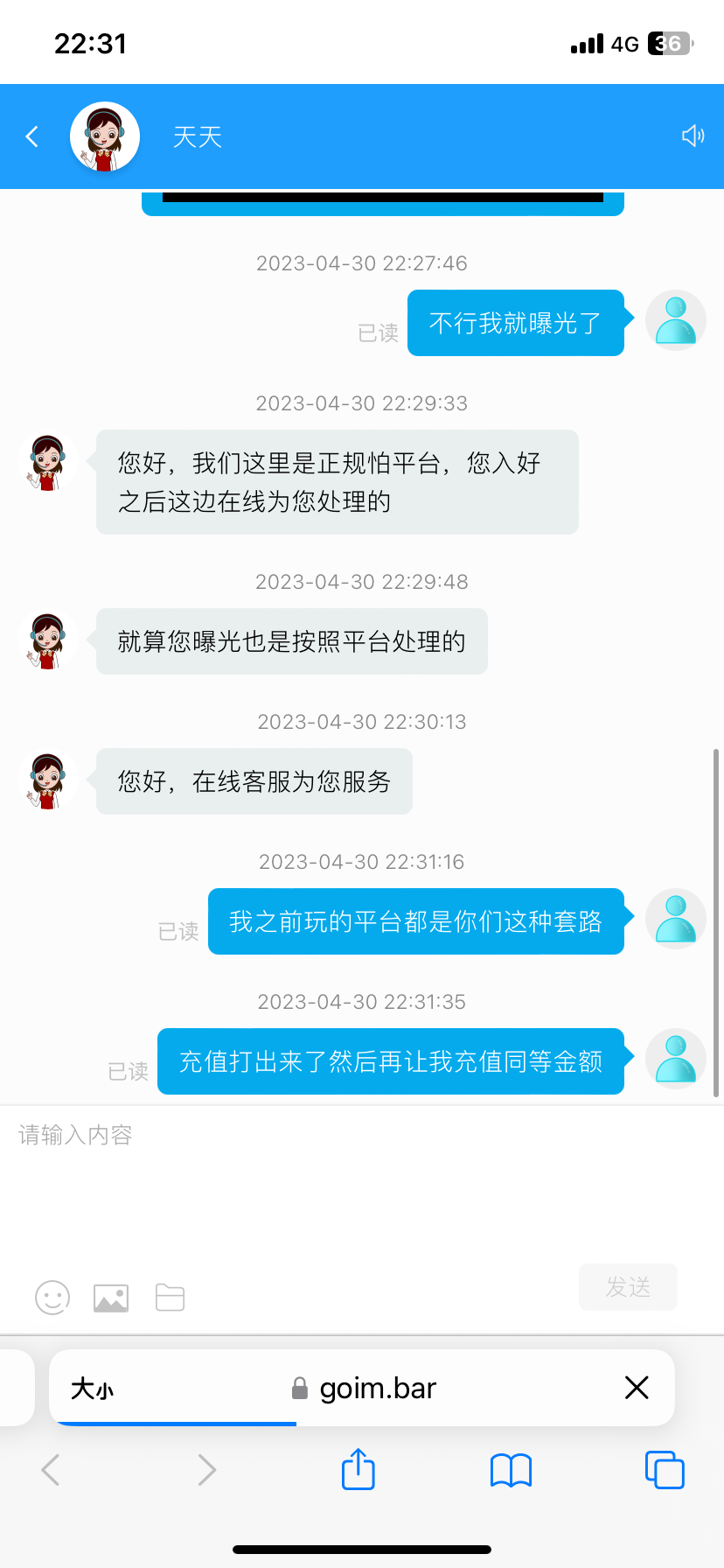Open the file attachment icon next to the image icon

click(170, 1298)
